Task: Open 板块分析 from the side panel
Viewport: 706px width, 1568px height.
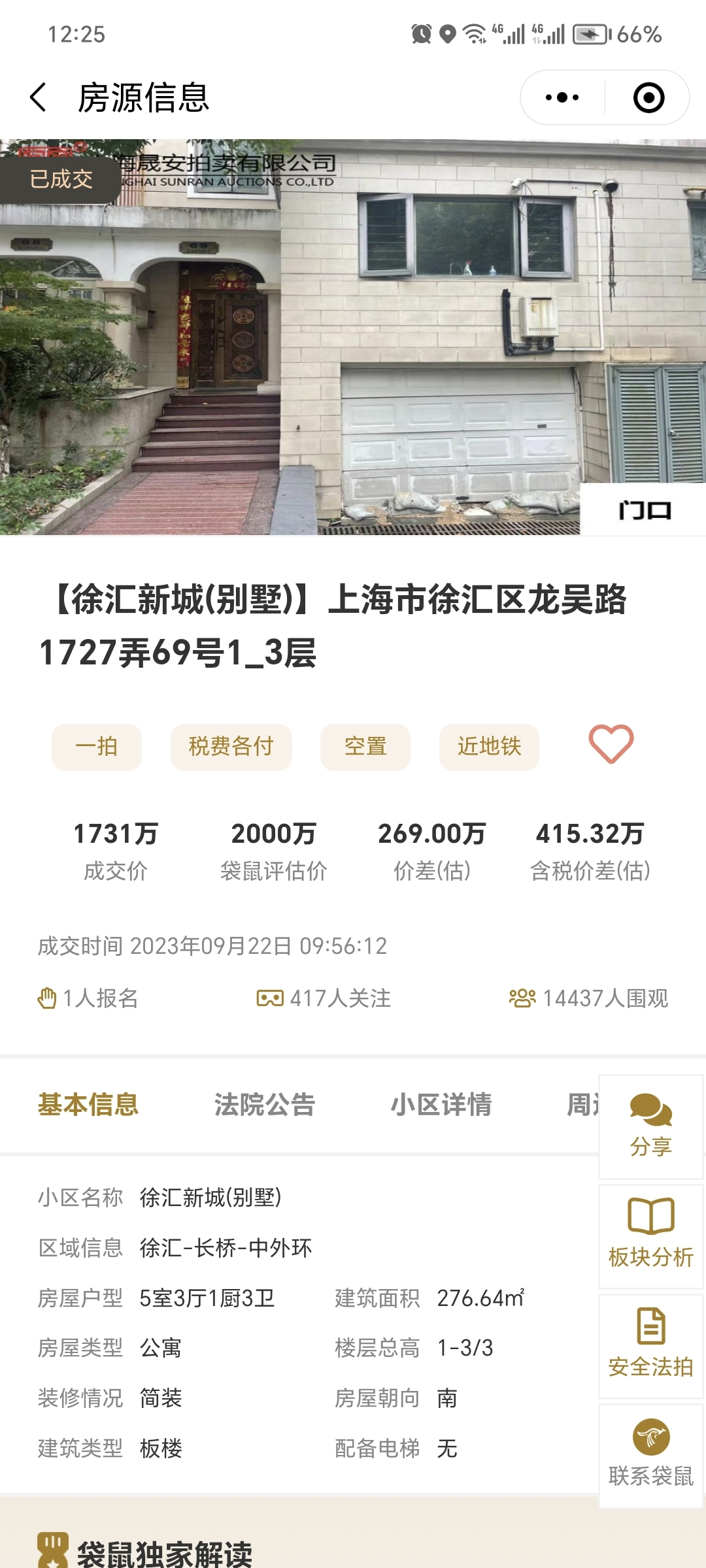Action: coord(651,1235)
